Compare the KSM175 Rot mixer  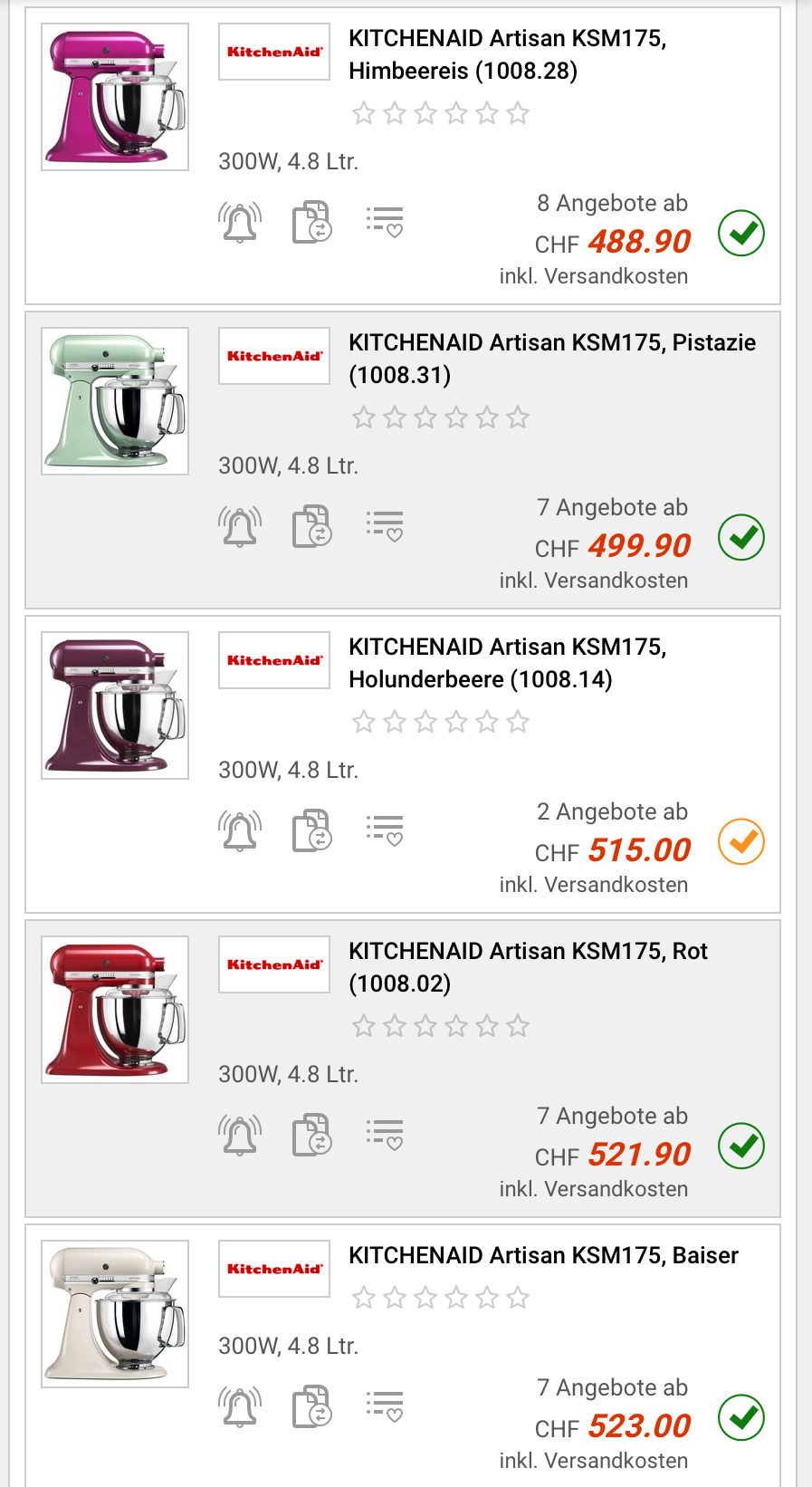point(312,1136)
